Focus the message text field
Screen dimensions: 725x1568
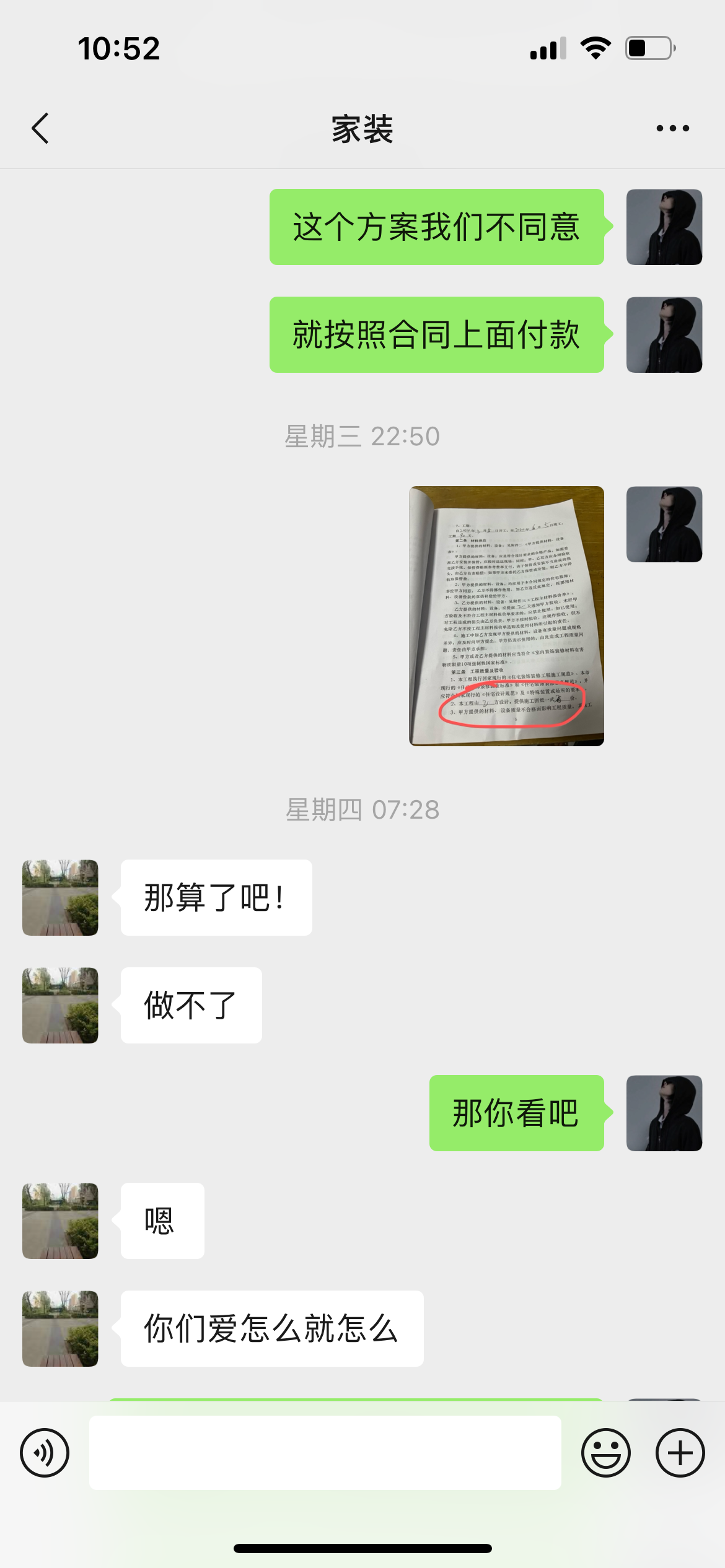[x=325, y=1452]
